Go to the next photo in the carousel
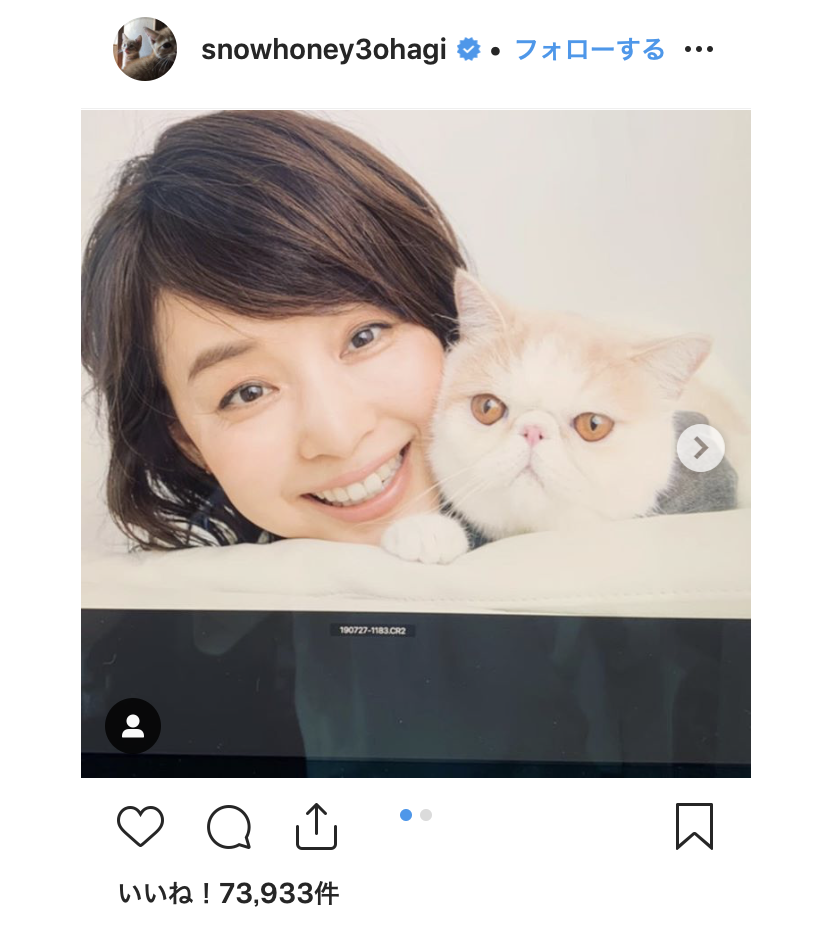The height and width of the screenshot is (944, 826). [x=700, y=447]
